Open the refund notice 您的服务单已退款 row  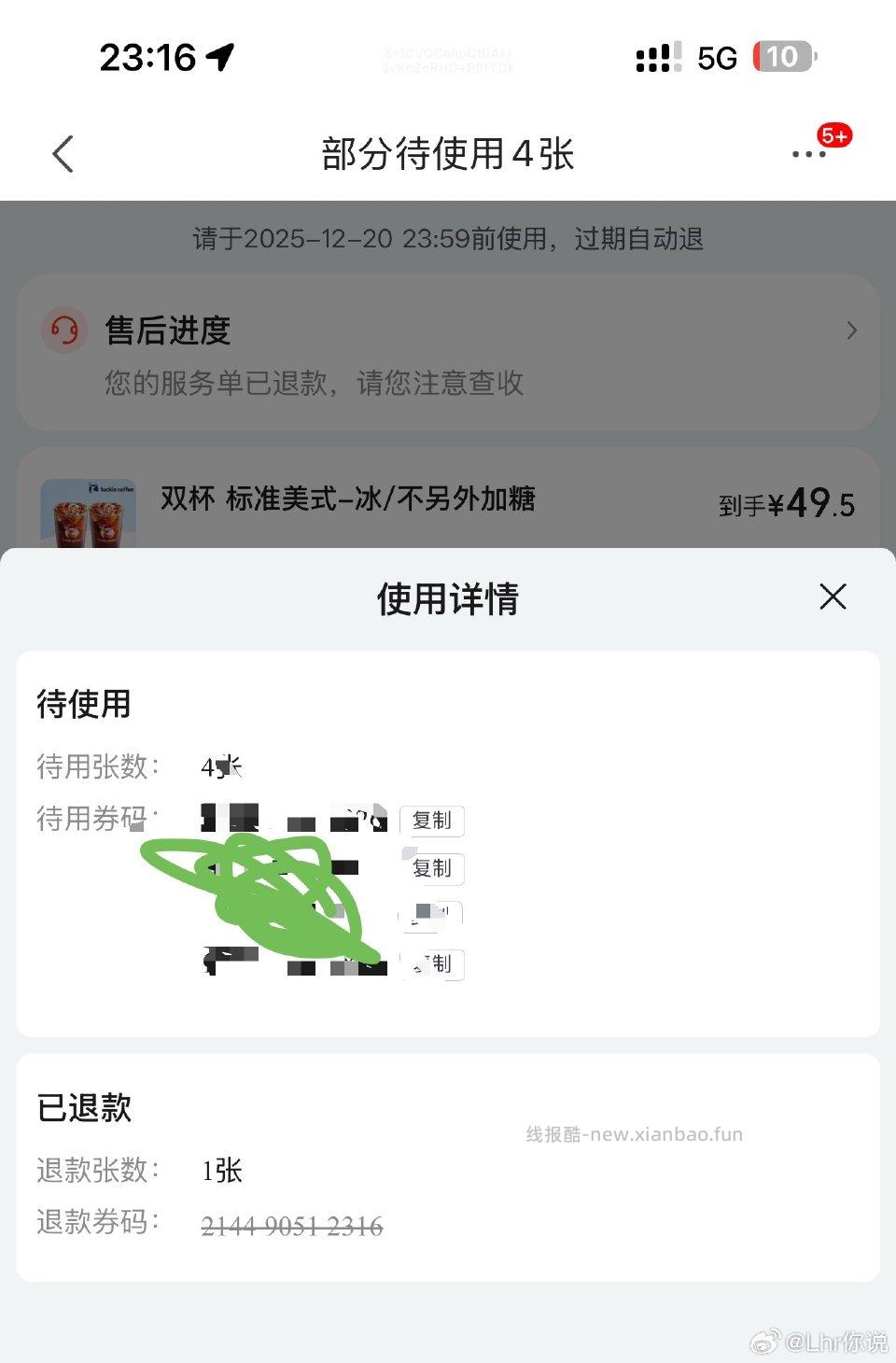314,384
